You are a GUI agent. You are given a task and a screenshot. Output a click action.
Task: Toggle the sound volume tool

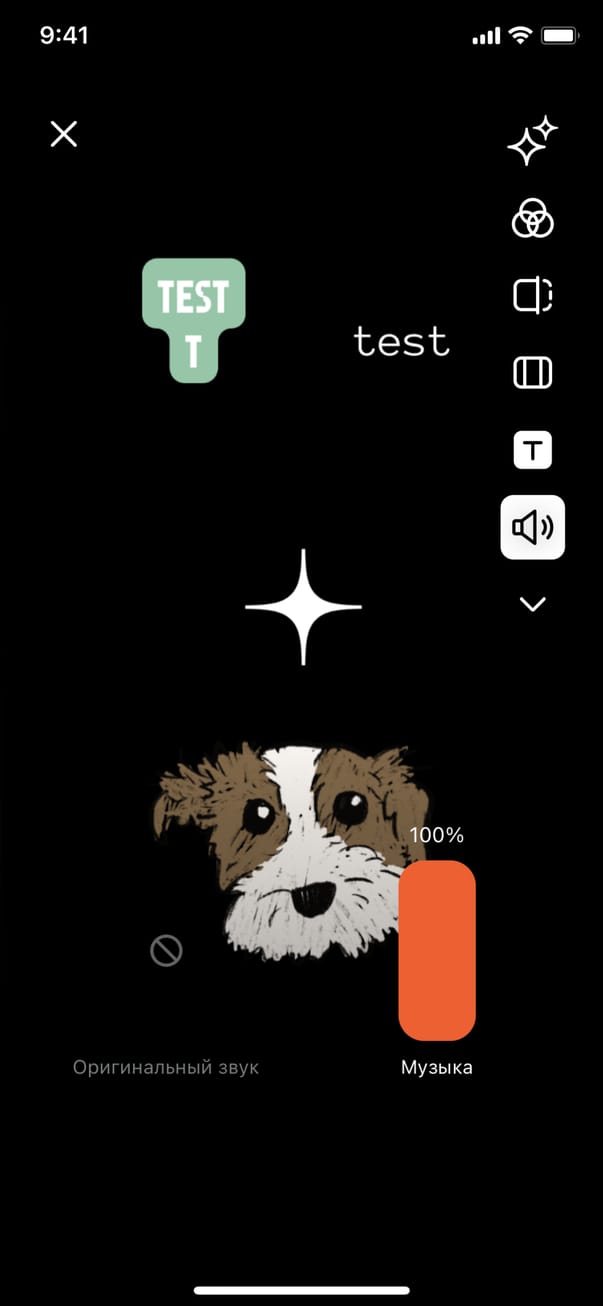532,527
